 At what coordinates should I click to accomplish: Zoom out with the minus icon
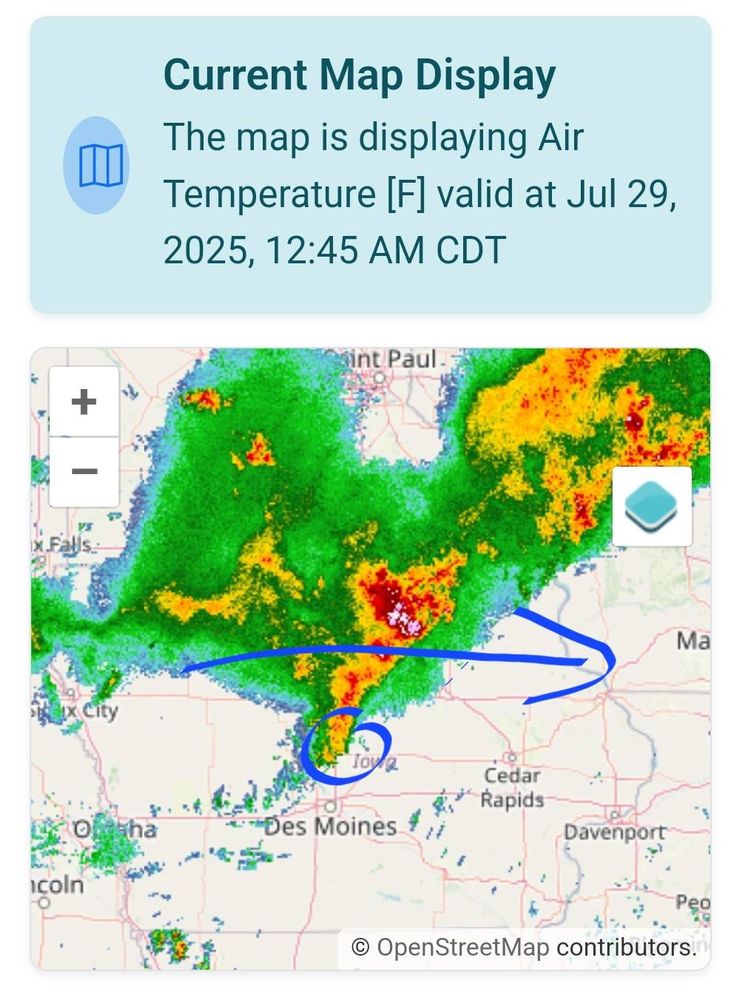(83, 468)
